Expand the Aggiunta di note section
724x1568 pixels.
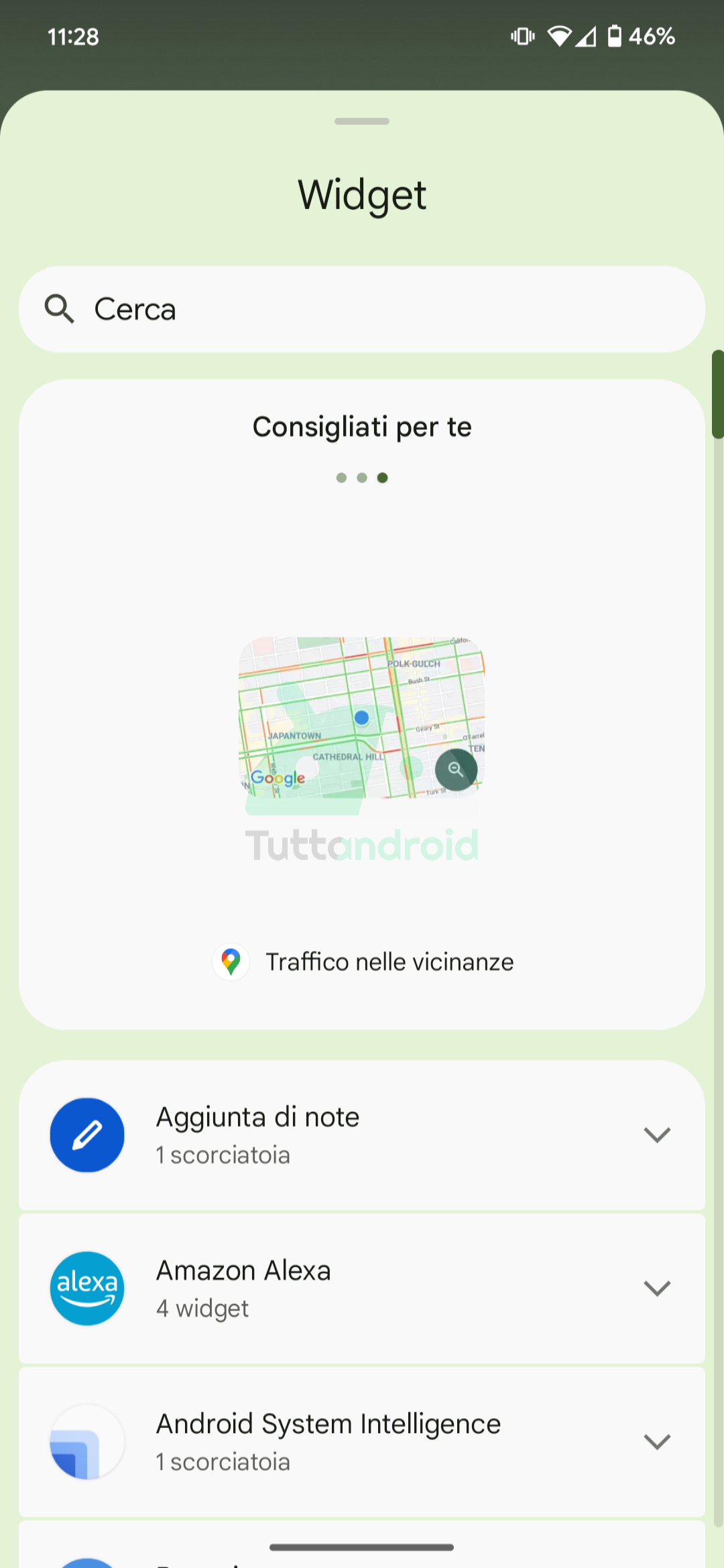(x=656, y=1134)
